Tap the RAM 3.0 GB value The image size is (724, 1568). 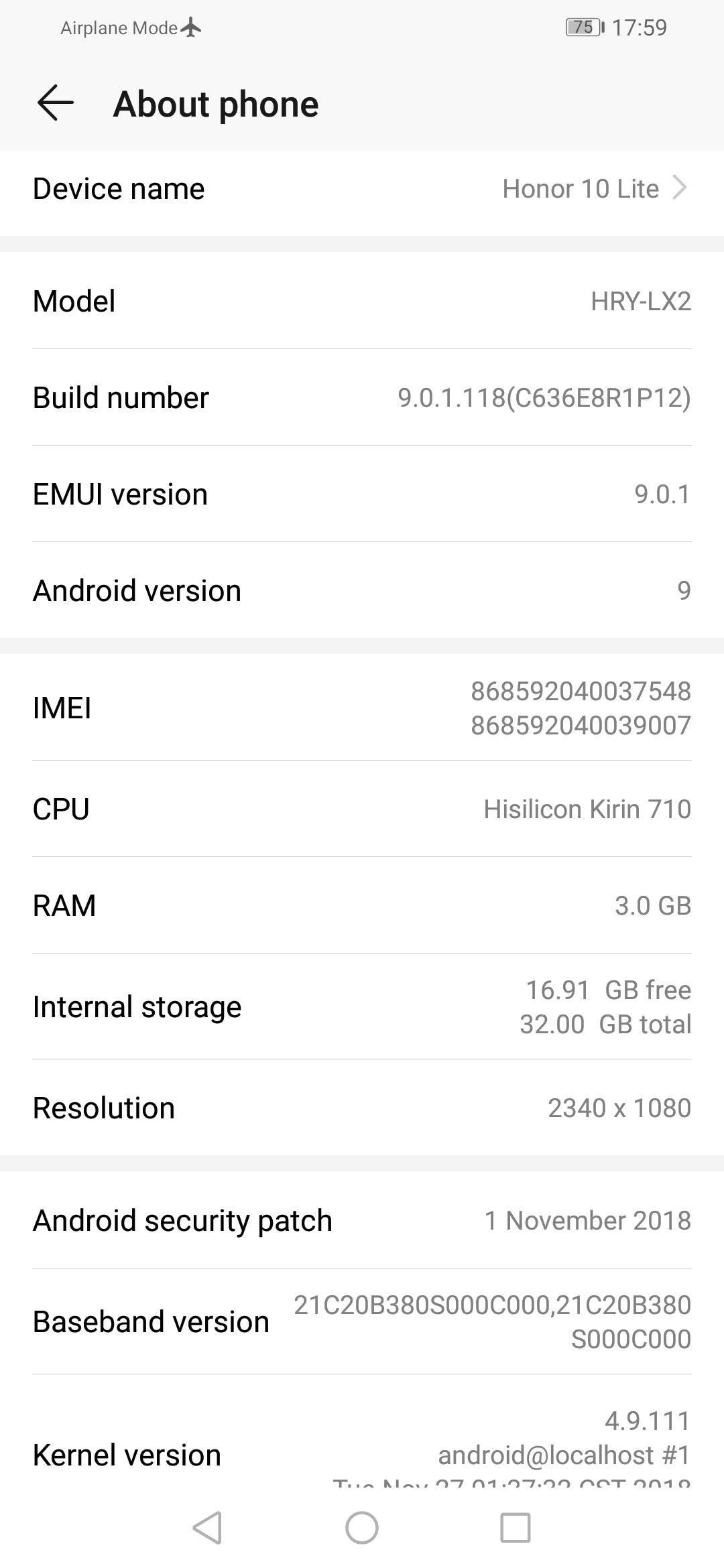pos(653,905)
